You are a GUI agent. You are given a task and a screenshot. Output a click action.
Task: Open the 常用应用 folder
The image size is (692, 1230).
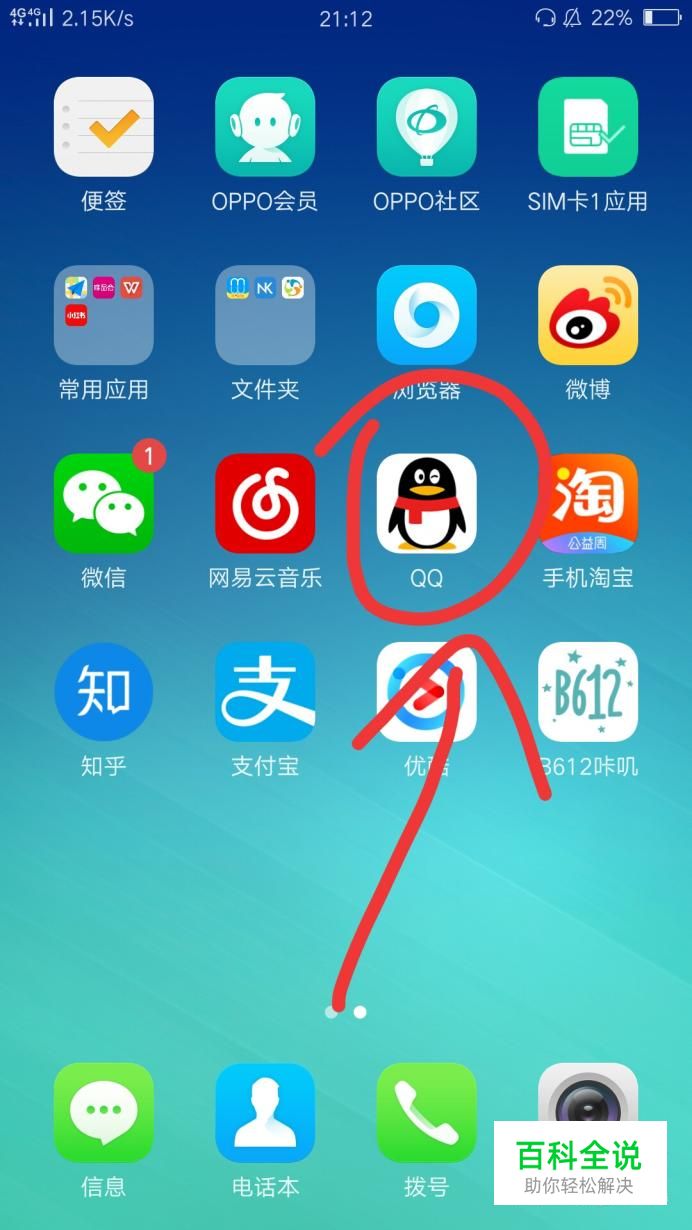click(x=103, y=315)
